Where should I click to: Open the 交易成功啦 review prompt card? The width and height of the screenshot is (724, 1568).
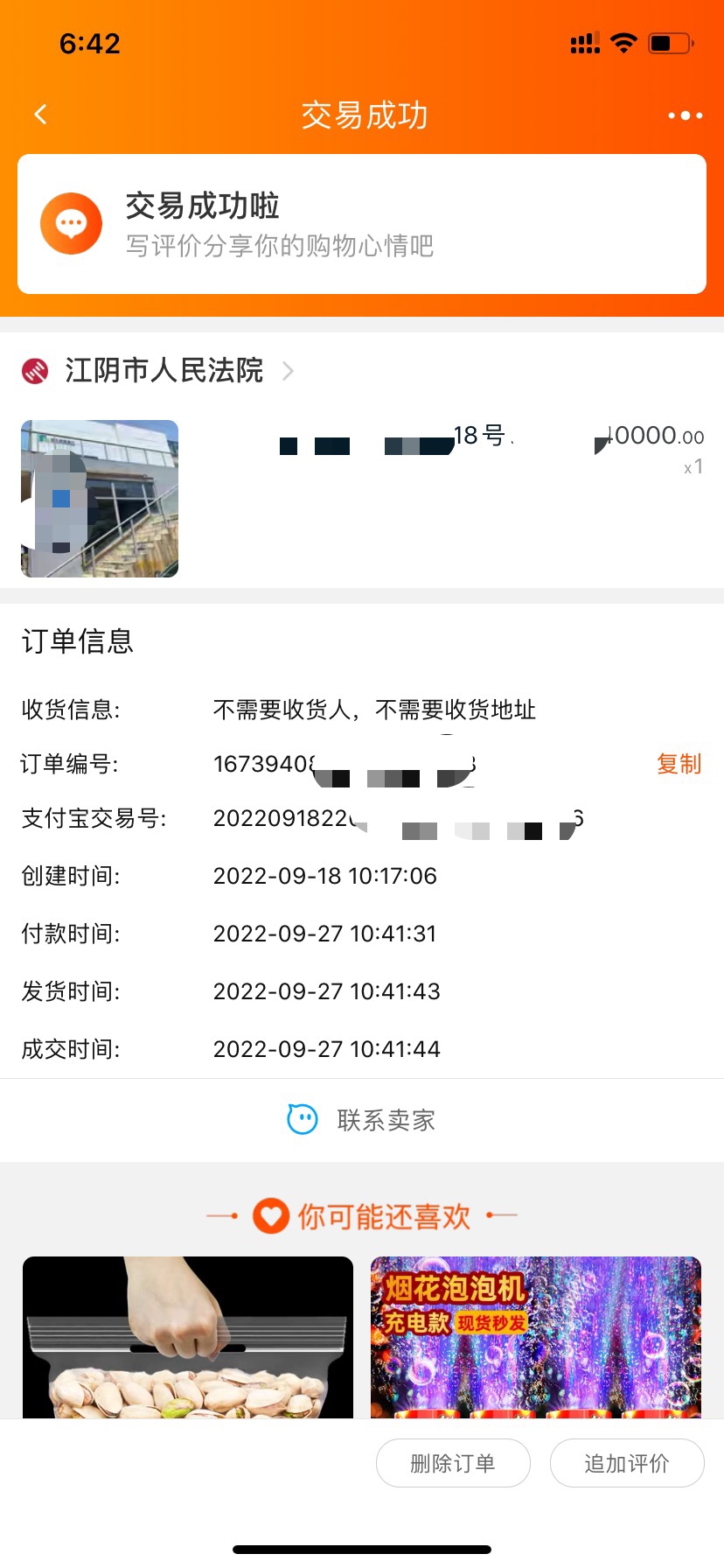click(x=361, y=224)
